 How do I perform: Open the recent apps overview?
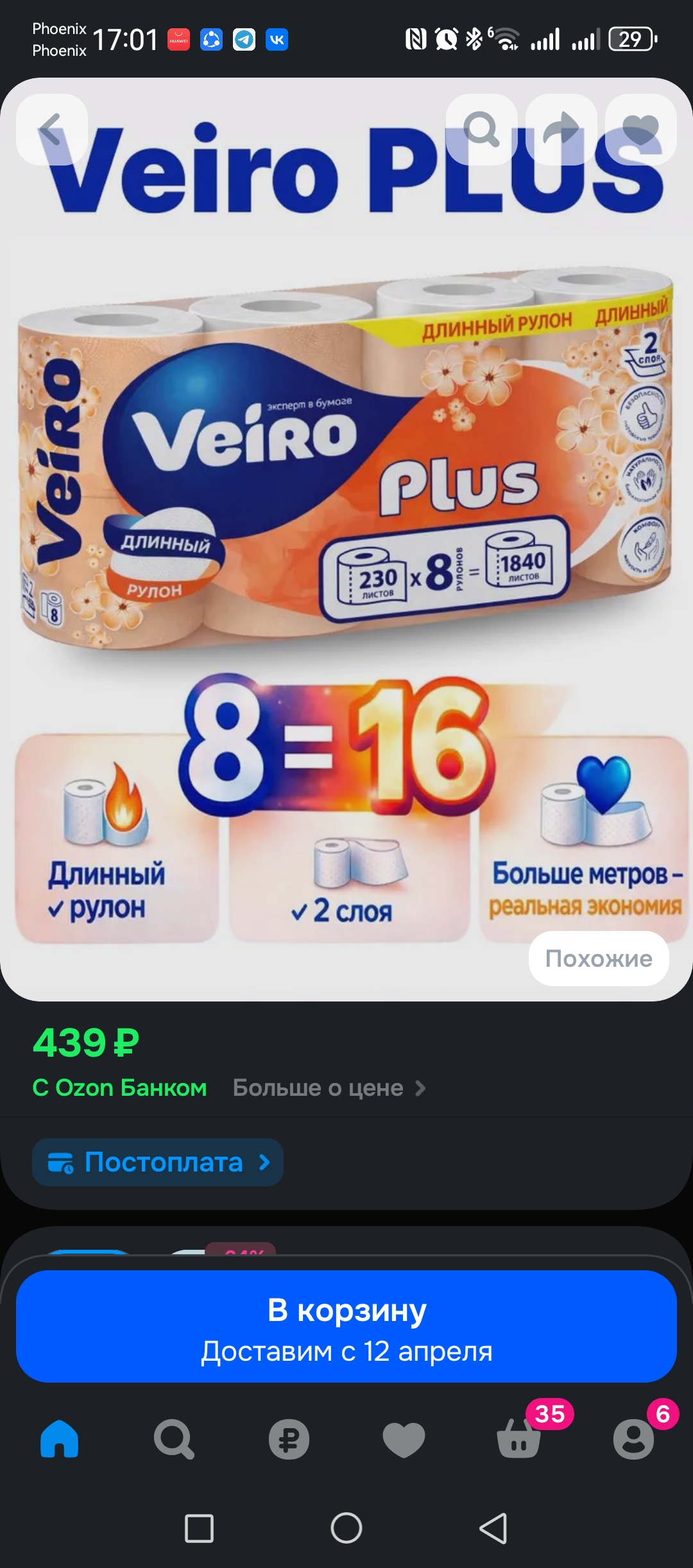(199, 1528)
